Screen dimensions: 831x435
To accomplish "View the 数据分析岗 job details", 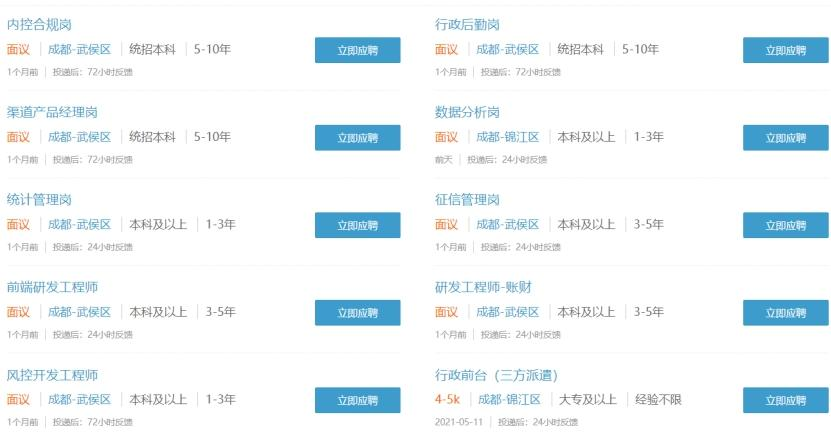I will click(x=467, y=112).
